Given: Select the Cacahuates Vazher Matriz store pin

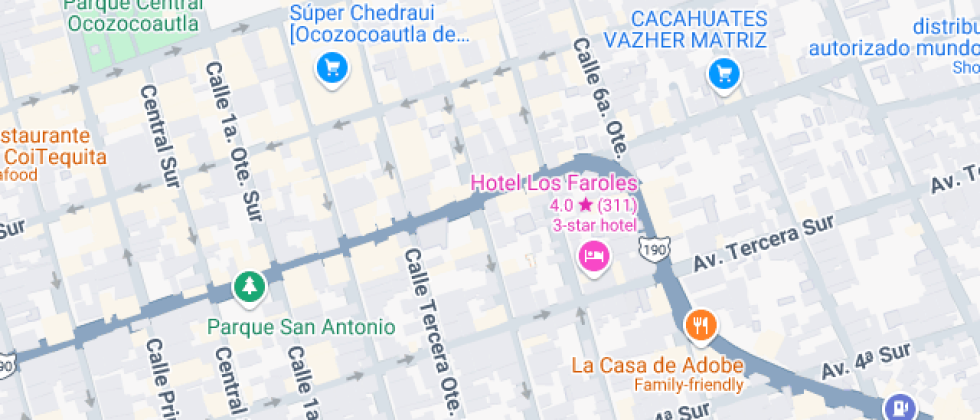Looking at the screenshot, I should (723, 73).
